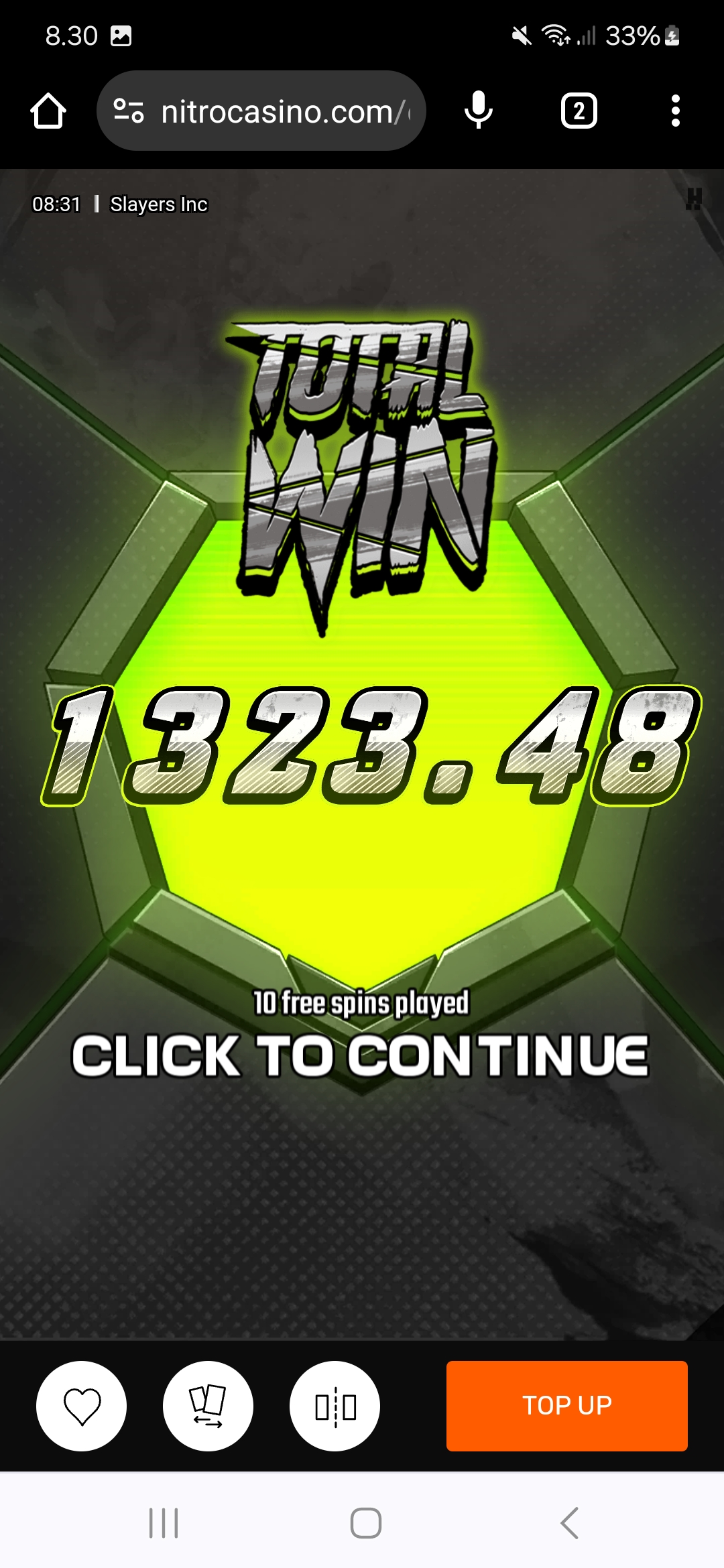
Task: Tap the switch game cards icon
Action: click(x=208, y=1406)
